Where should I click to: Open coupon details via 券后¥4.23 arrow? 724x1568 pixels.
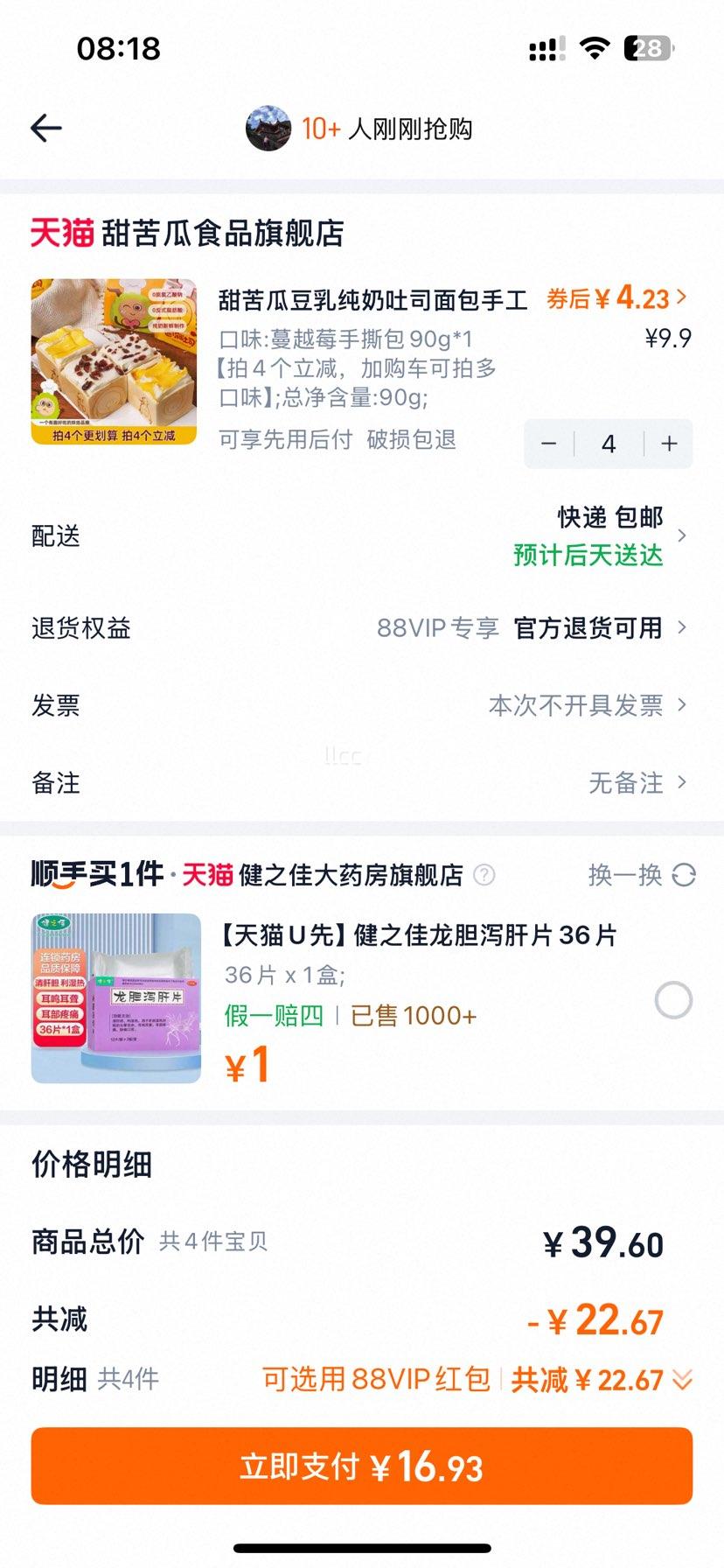tap(682, 298)
